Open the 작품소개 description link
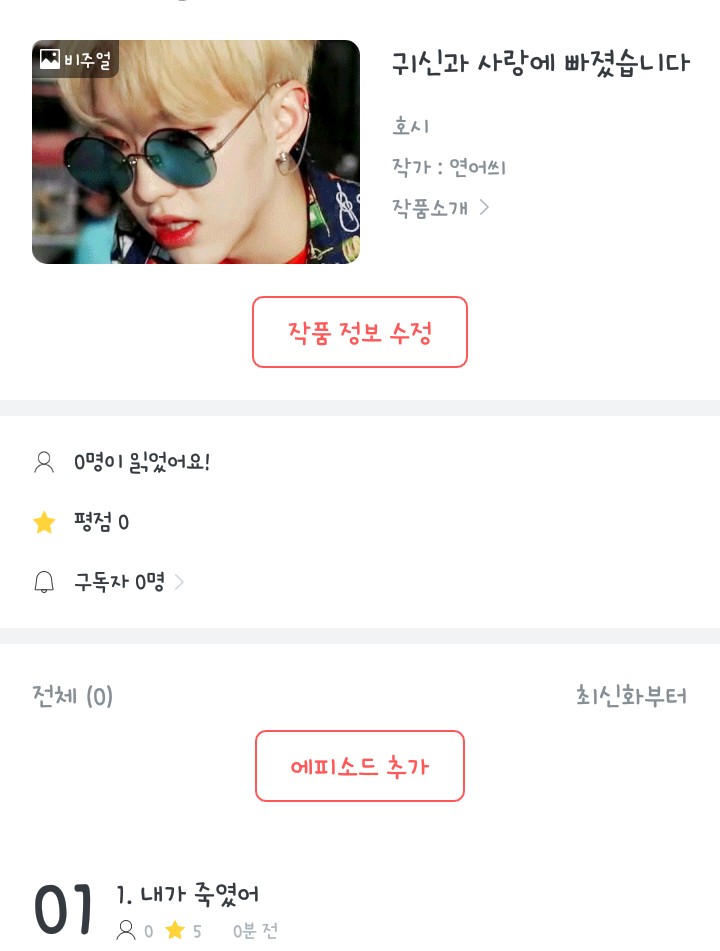The image size is (720, 951). coord(440,207)
